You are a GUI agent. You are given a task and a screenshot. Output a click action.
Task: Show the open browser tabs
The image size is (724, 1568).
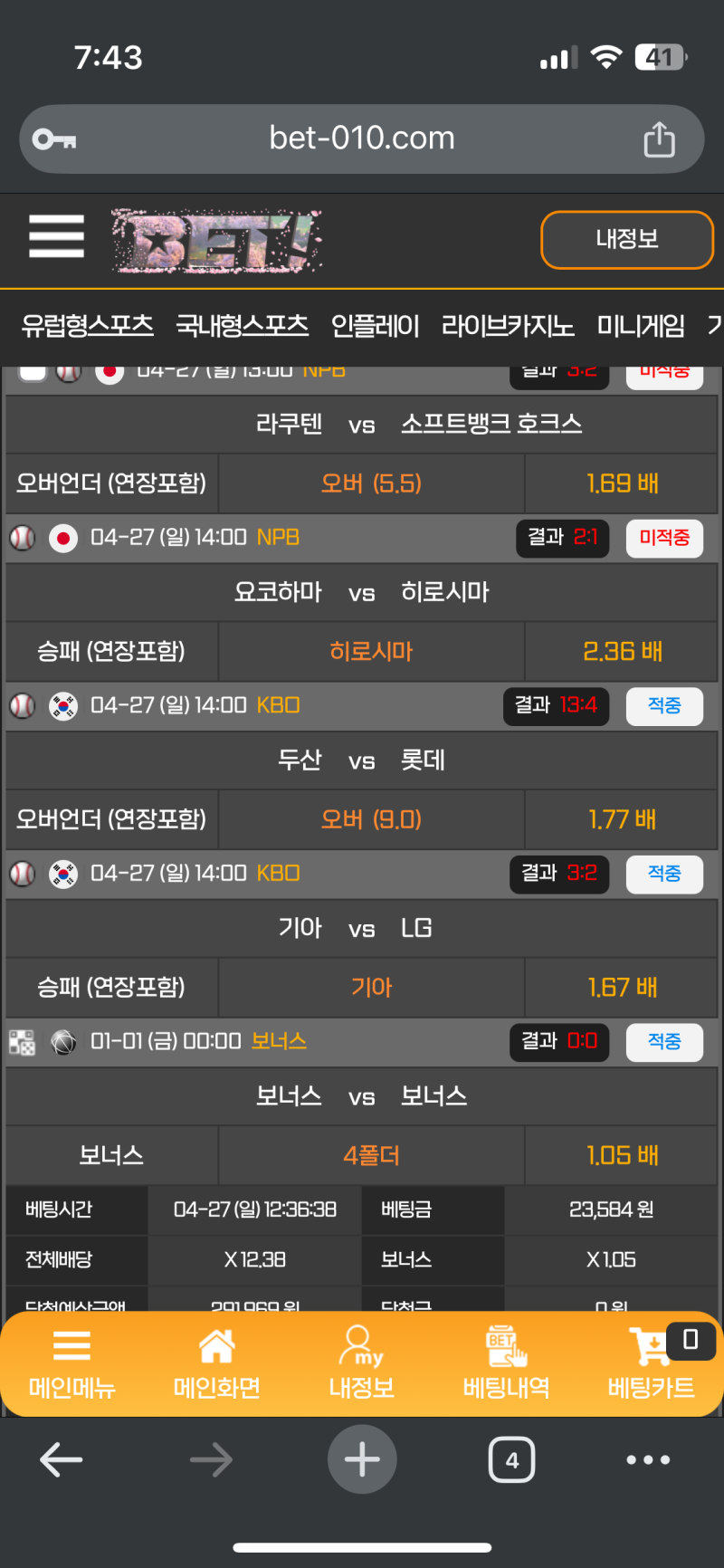(511, 1459)
